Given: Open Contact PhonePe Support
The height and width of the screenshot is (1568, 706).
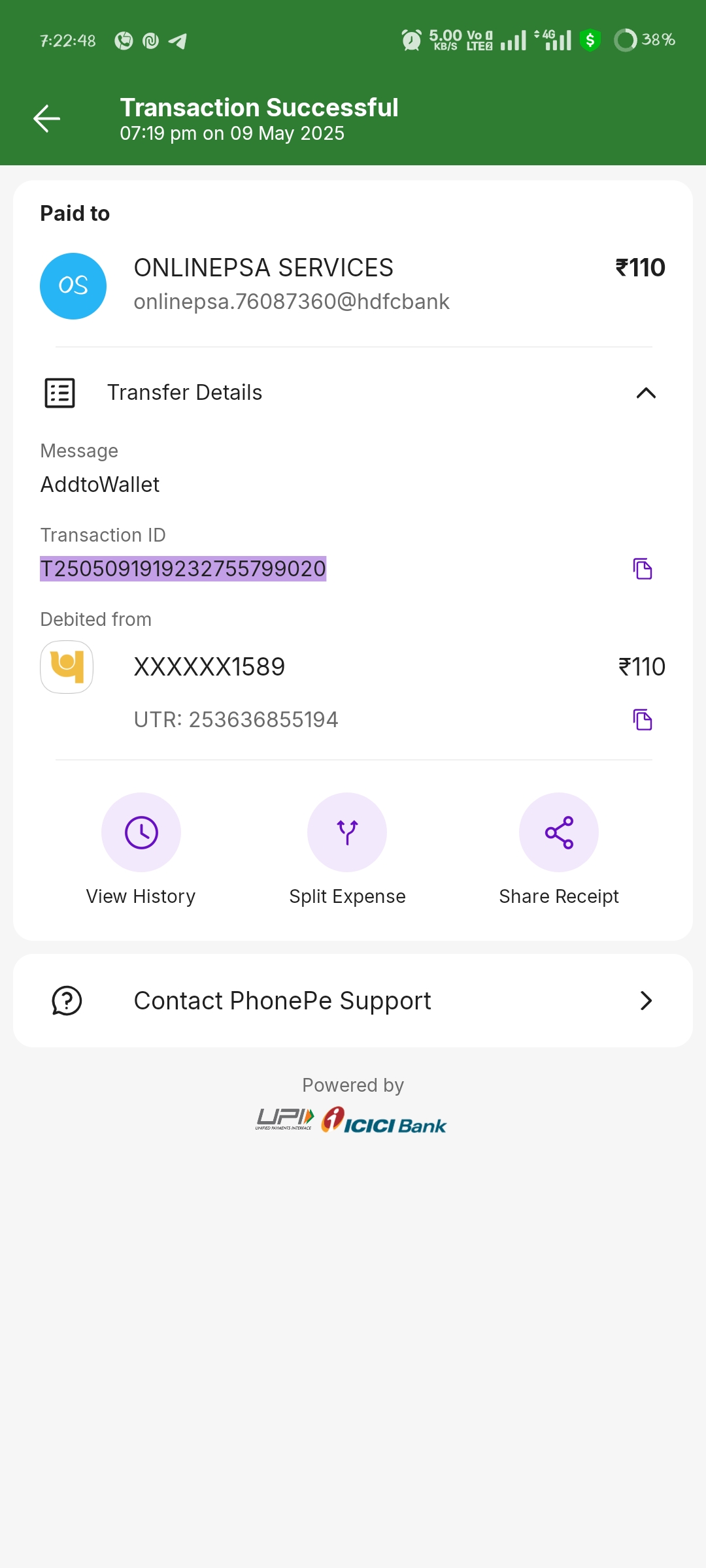Looking at the screenshot, I should click(353, 1001).
